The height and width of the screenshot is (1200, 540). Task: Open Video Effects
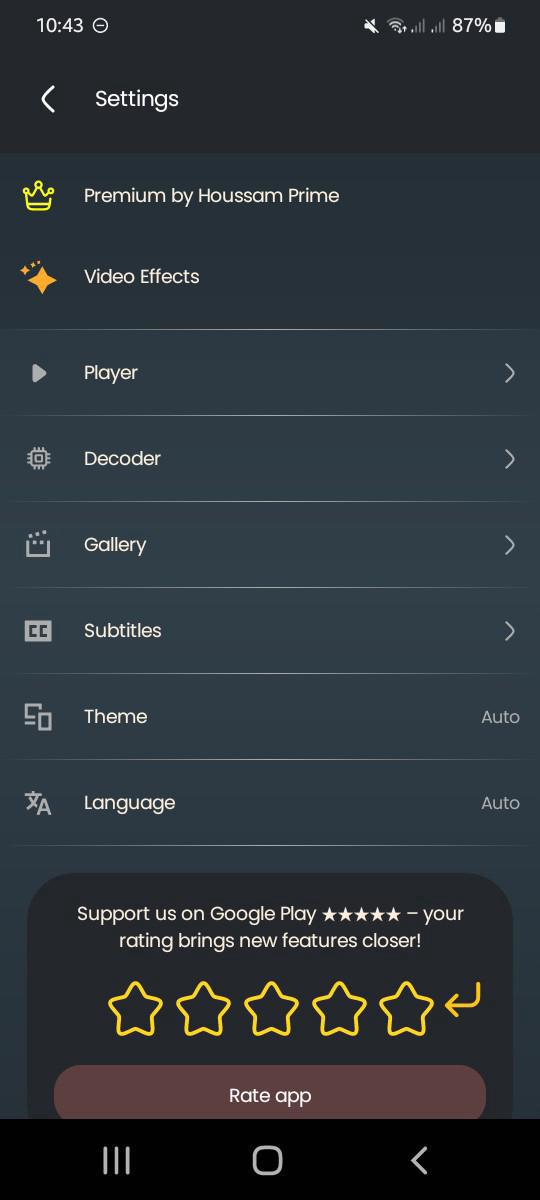270,277
